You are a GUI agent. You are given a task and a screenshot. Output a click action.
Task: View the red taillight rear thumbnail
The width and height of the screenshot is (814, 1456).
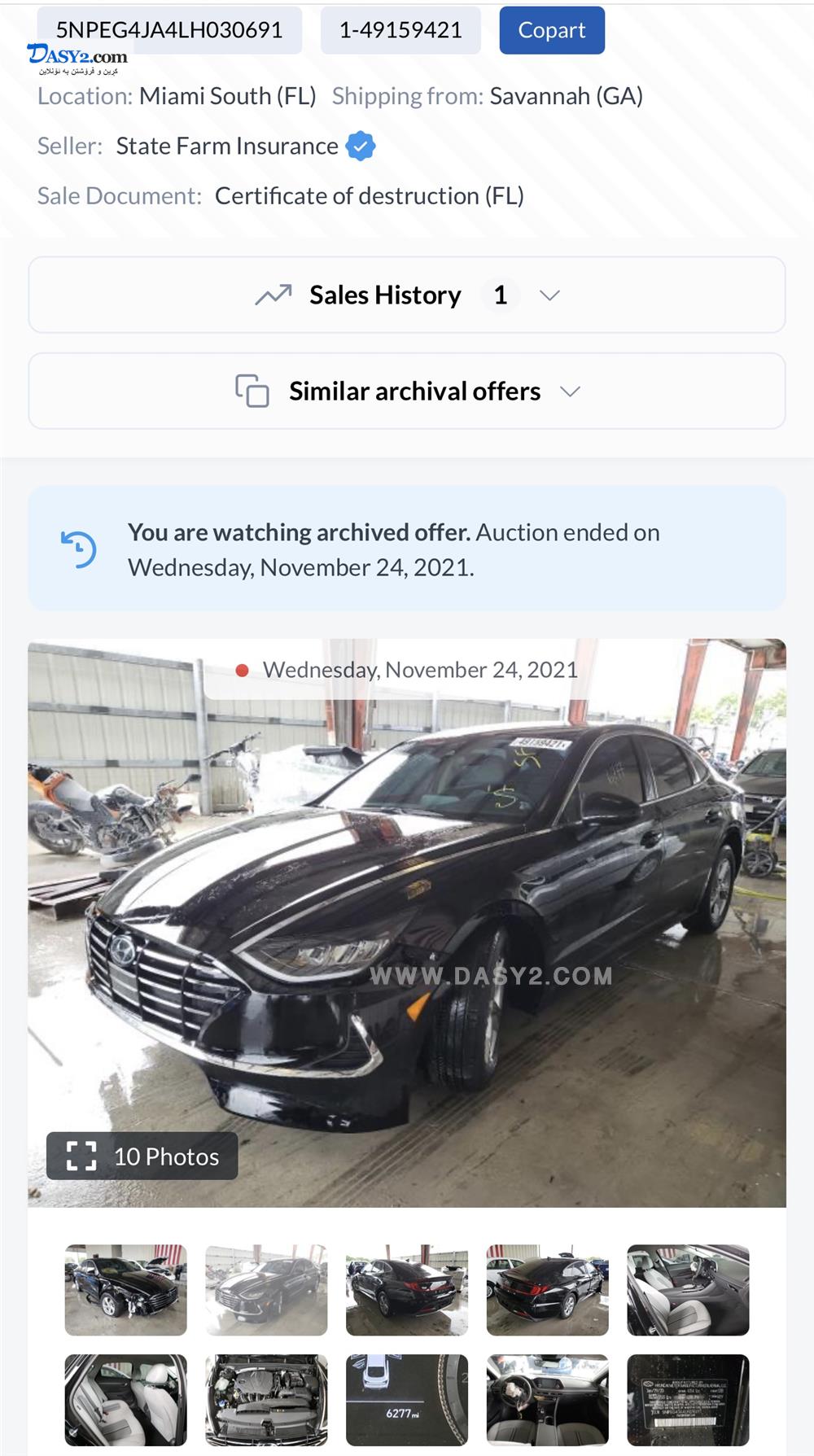[547, 1290]
